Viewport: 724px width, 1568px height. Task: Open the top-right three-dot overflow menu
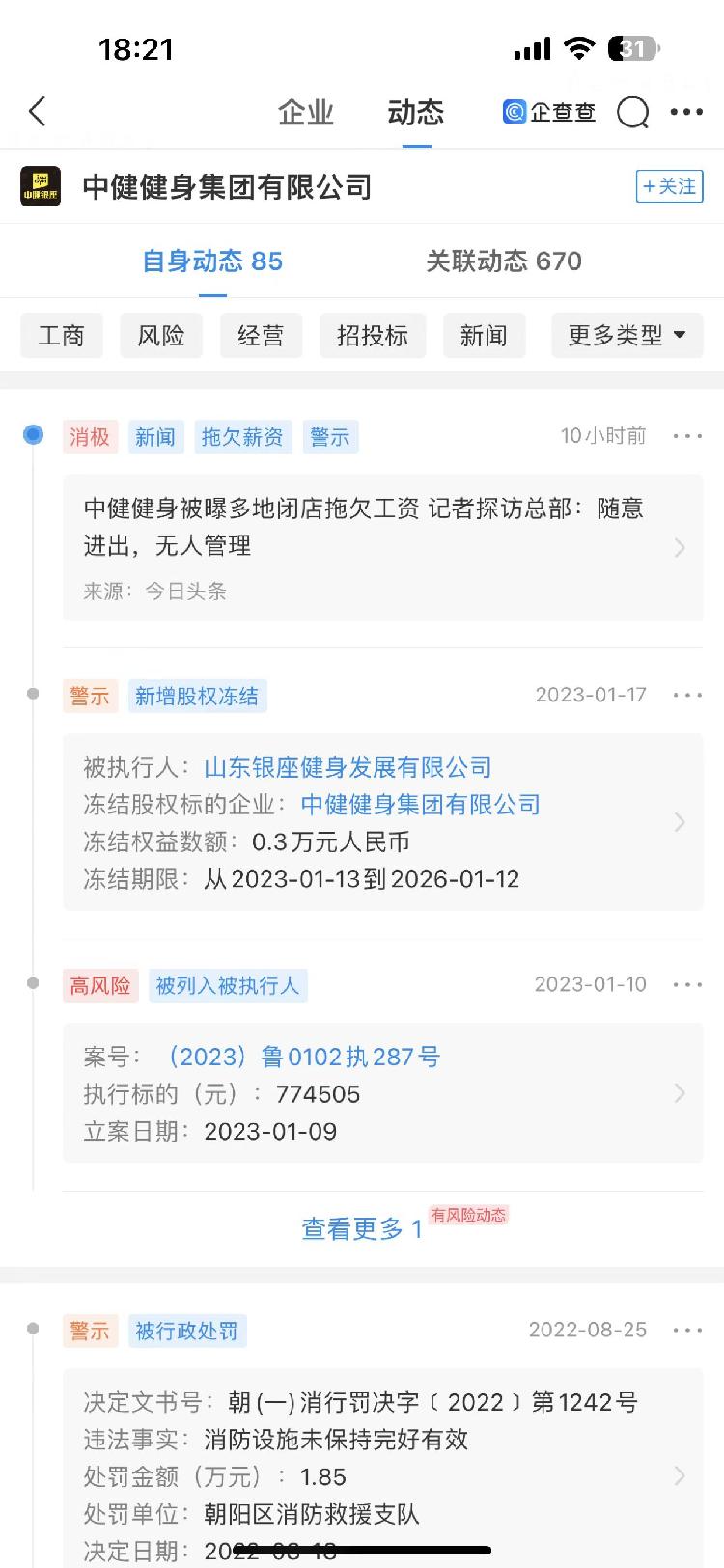[x=686, y=112]
